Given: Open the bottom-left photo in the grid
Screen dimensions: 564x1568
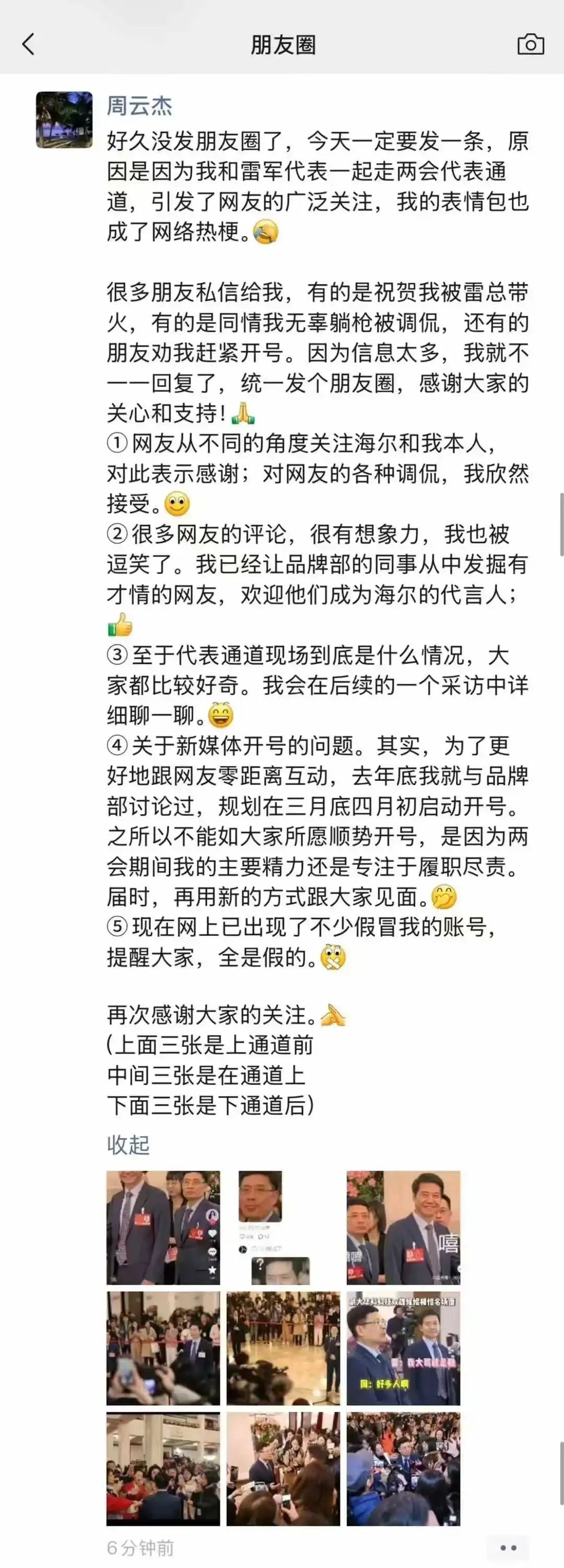Looking at the screenshot, I should coord(163,1468).
